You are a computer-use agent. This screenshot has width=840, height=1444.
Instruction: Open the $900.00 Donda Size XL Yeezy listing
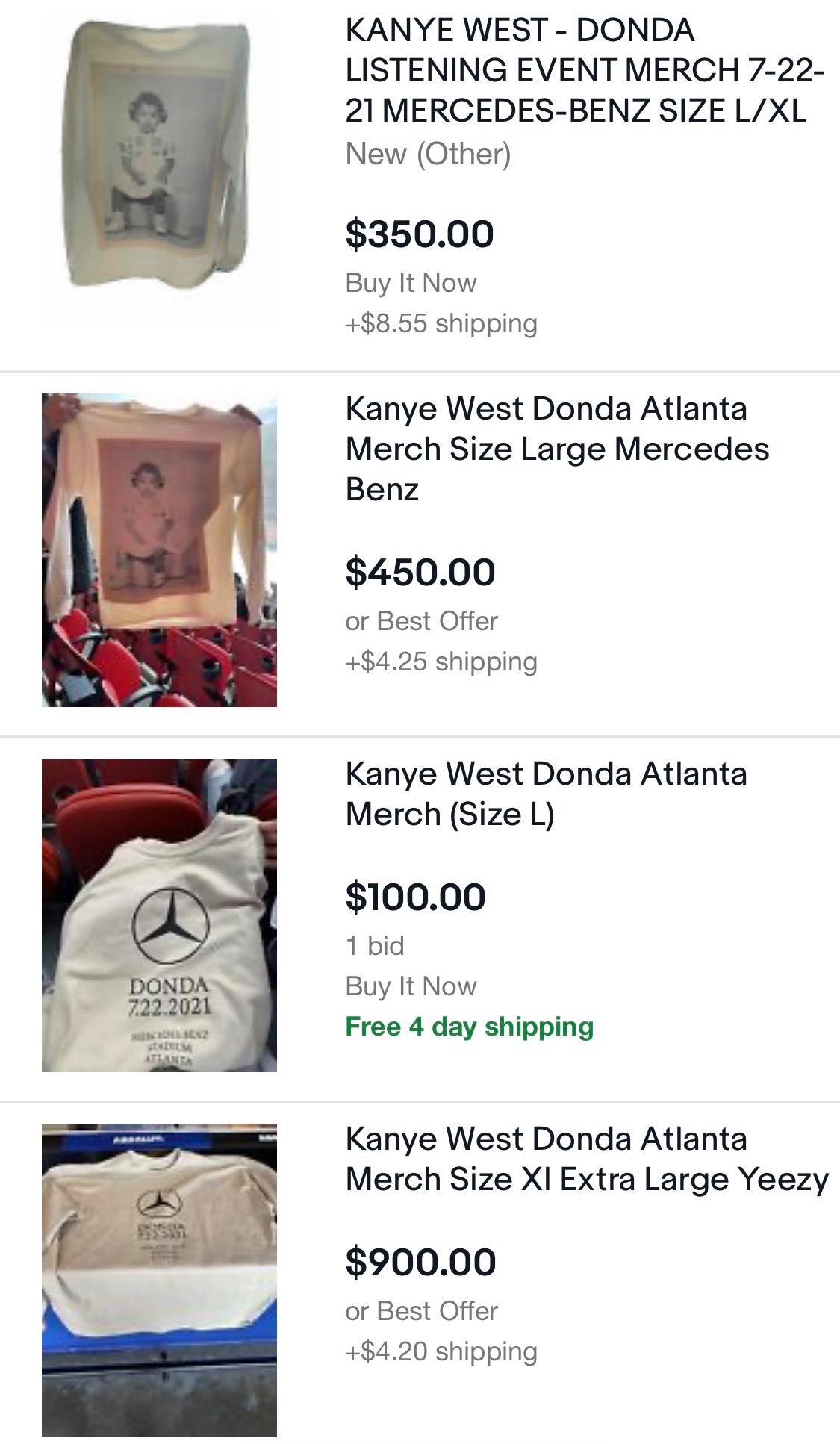point(586,1159)
